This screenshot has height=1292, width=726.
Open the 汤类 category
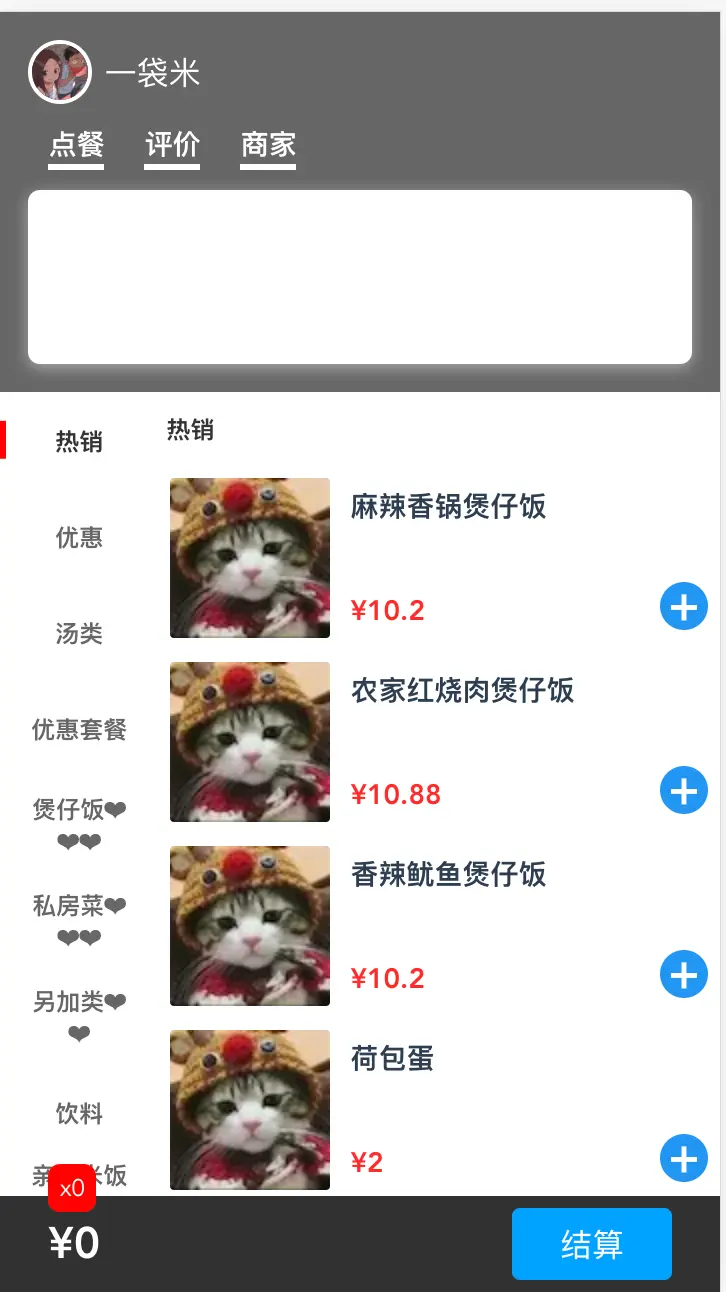79,633
